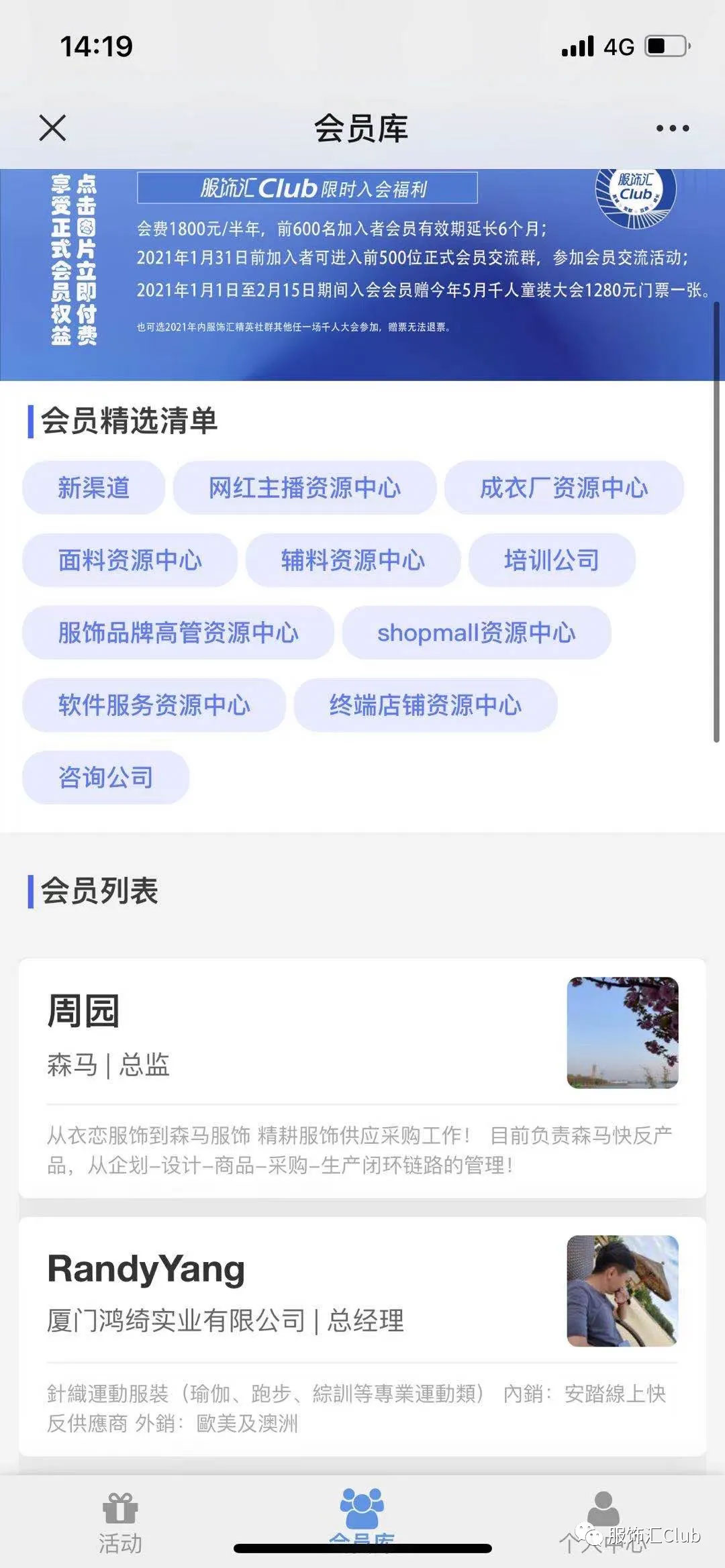Open 辅料资源中心 category
725x1568 pixels.
tap(353, 560)
